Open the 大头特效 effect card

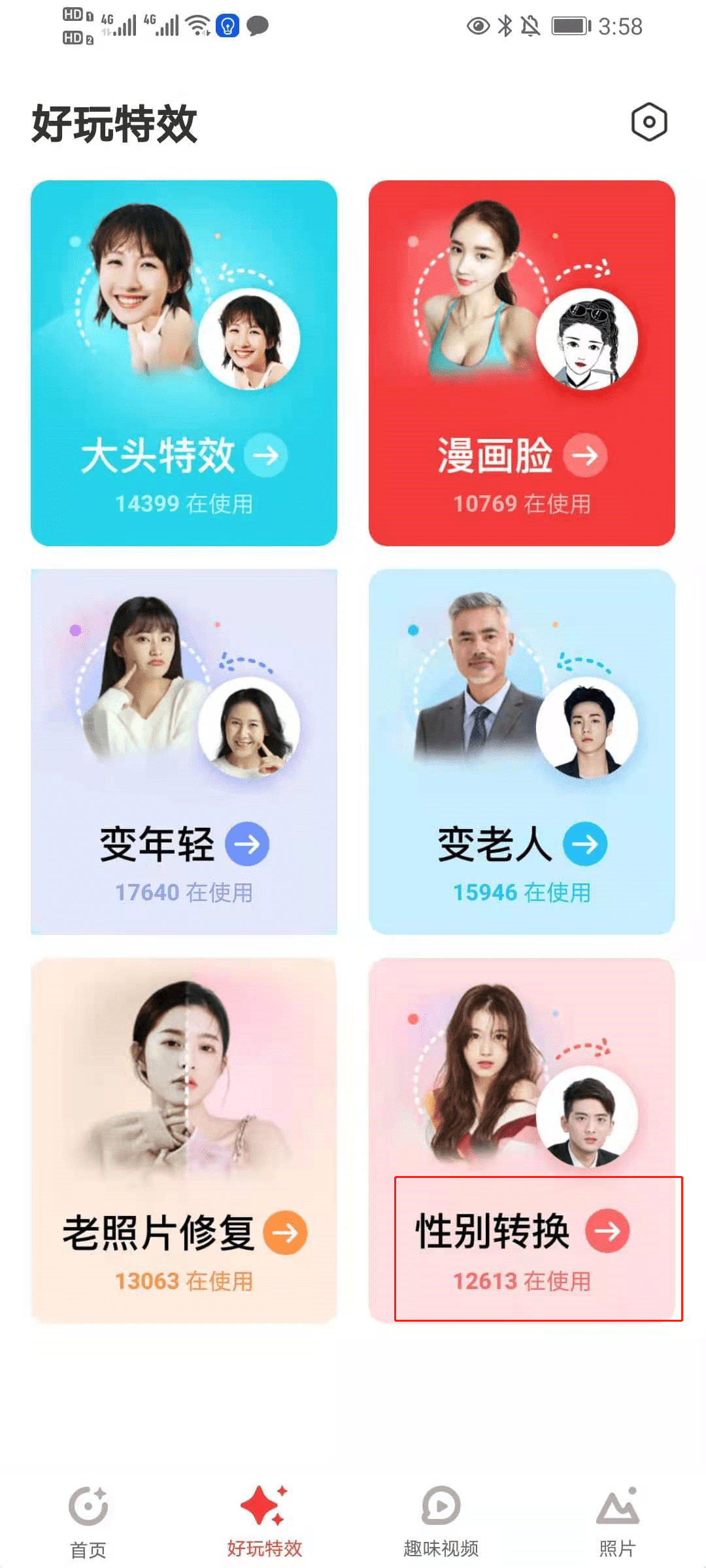point(184,363)
